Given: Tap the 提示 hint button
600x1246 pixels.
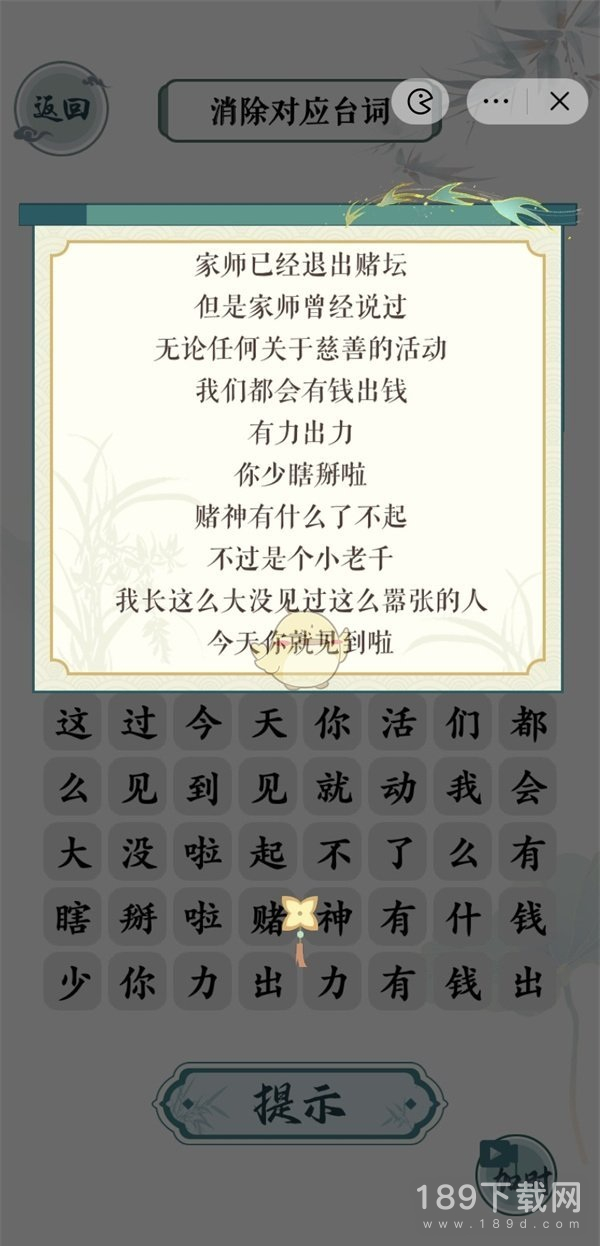Looking at the screenshot, I should [299, 1103].
